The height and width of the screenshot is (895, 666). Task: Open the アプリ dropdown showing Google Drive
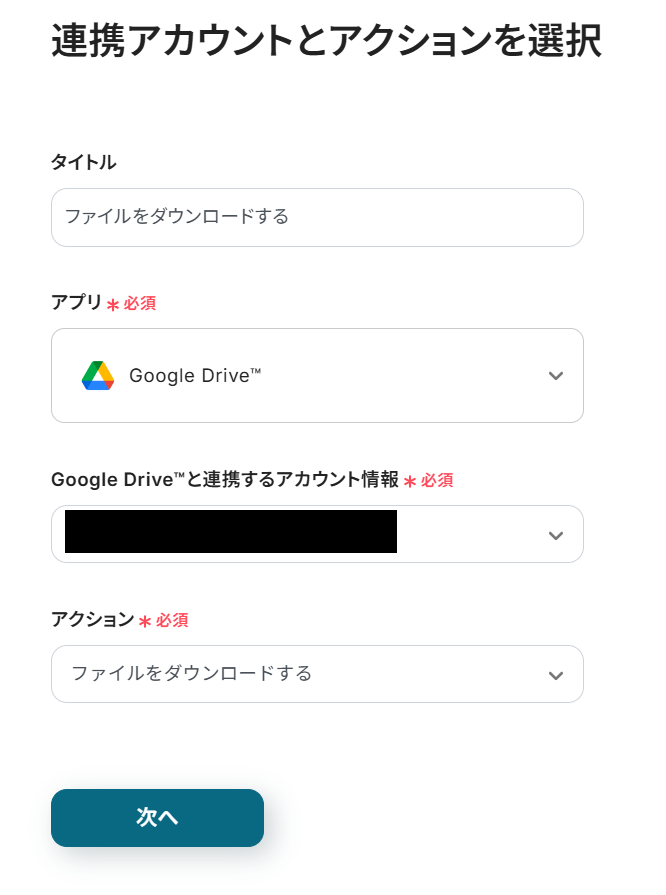tap(316, 376)
